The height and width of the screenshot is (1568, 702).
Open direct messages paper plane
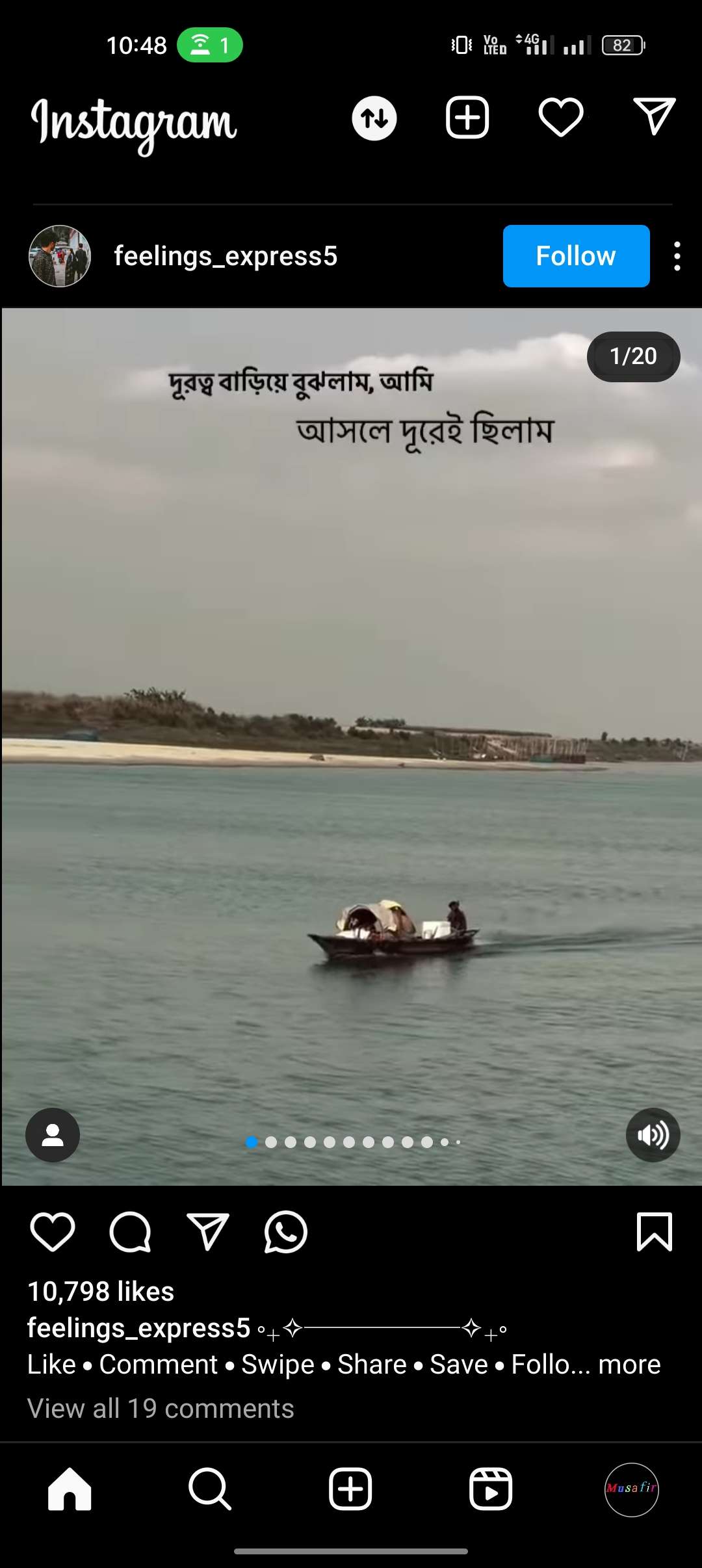(x=654, y=117)
